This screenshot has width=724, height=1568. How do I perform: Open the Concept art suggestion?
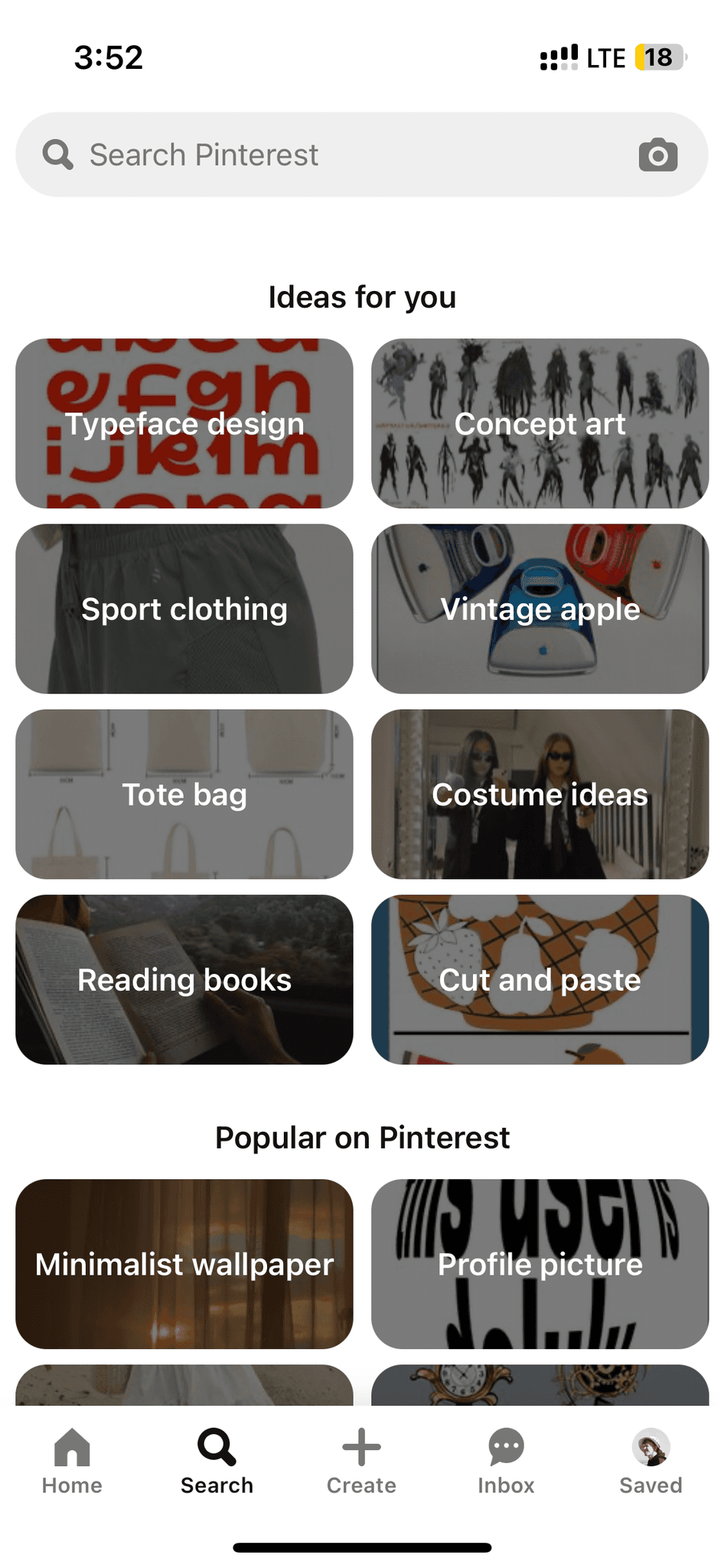tap(540, 423)
